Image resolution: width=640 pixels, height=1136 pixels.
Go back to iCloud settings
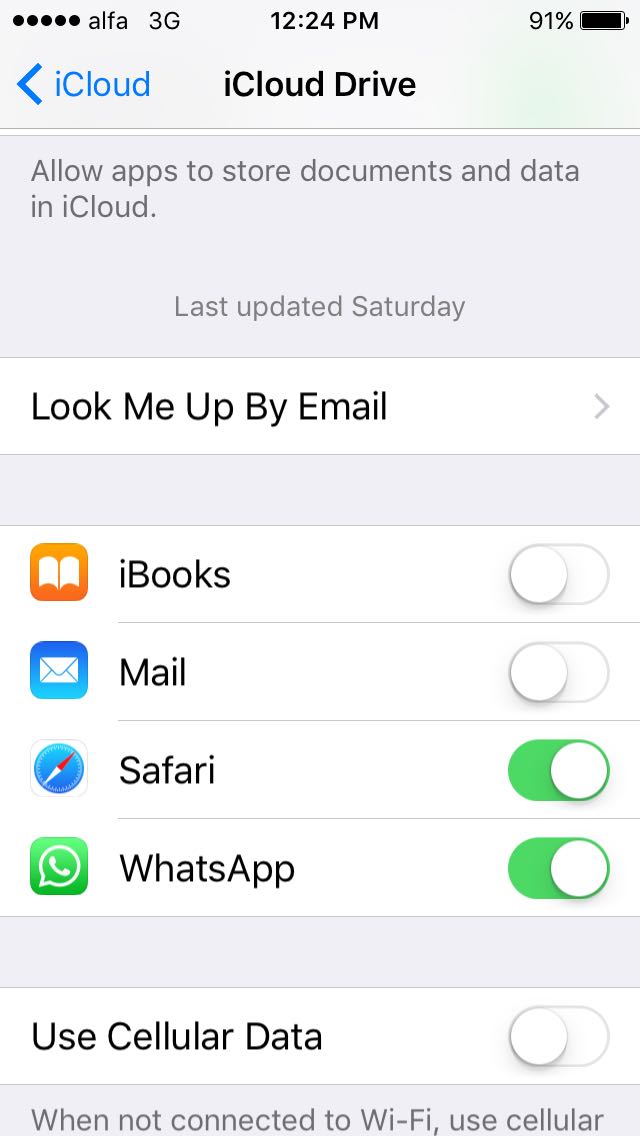coord(83,84)
